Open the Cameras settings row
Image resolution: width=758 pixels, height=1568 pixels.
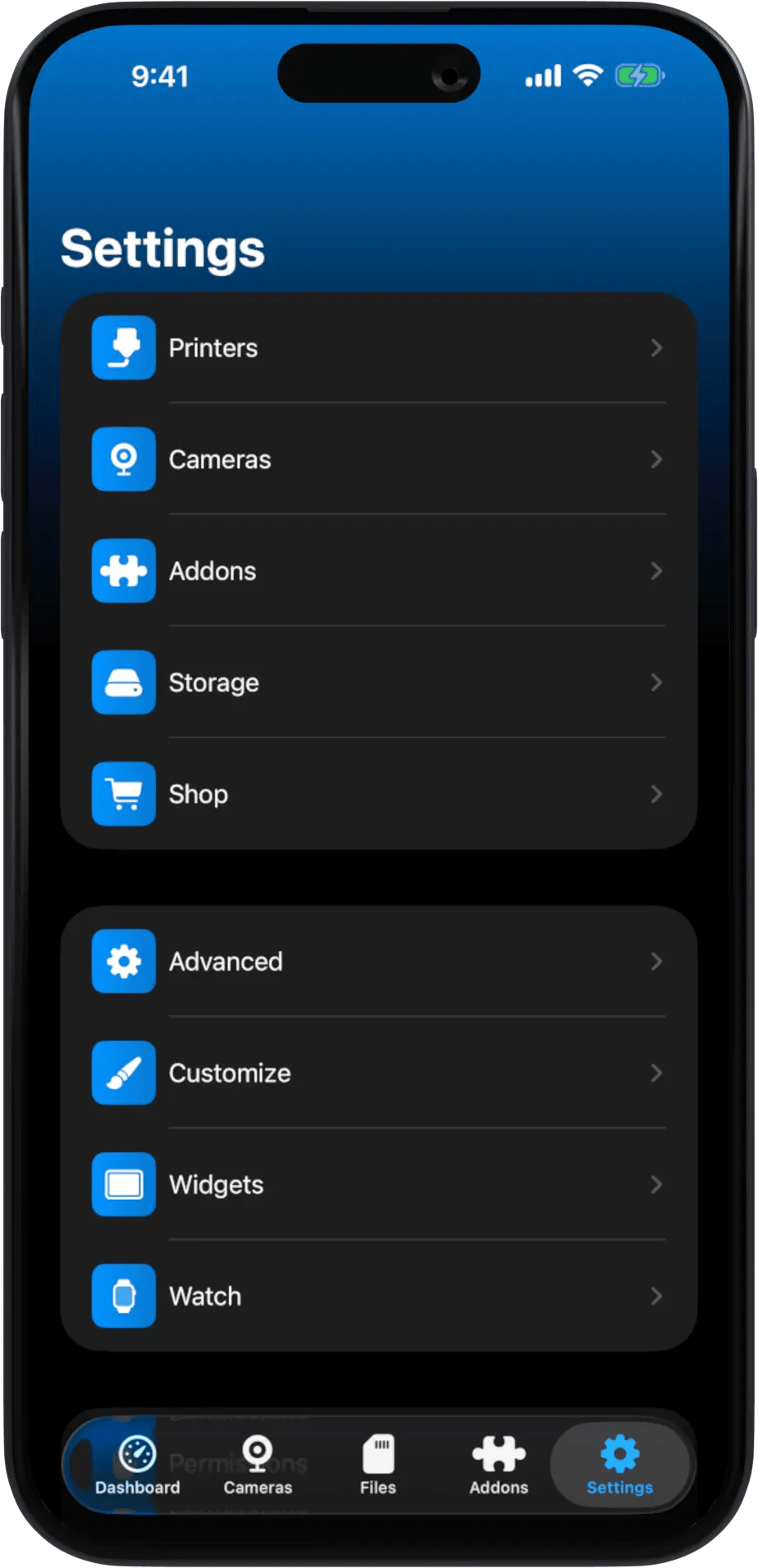pyautogui.click(x=377, y=459)
